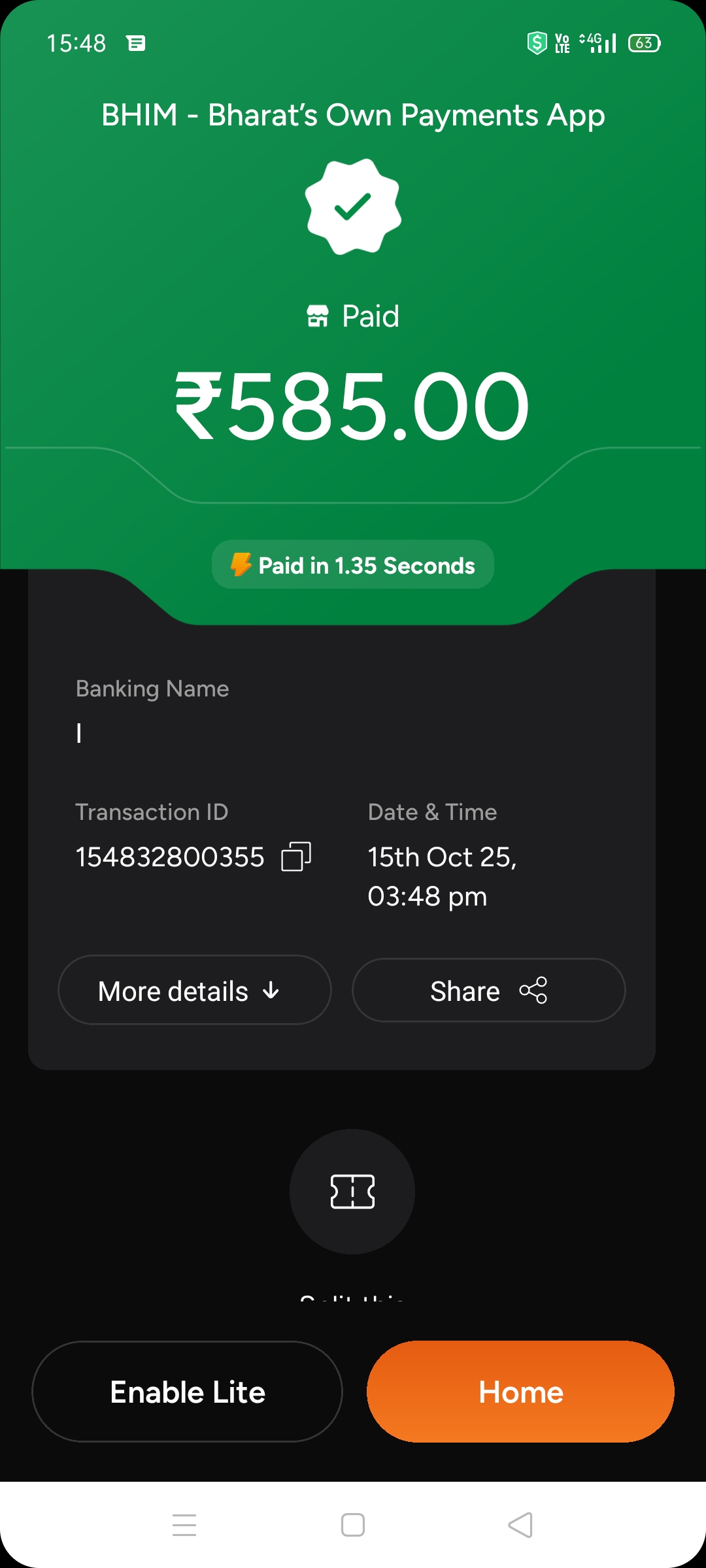The height and width of the screenshot is (1568, 706).
Task: Enable Lite mode
Action: 188,1392
